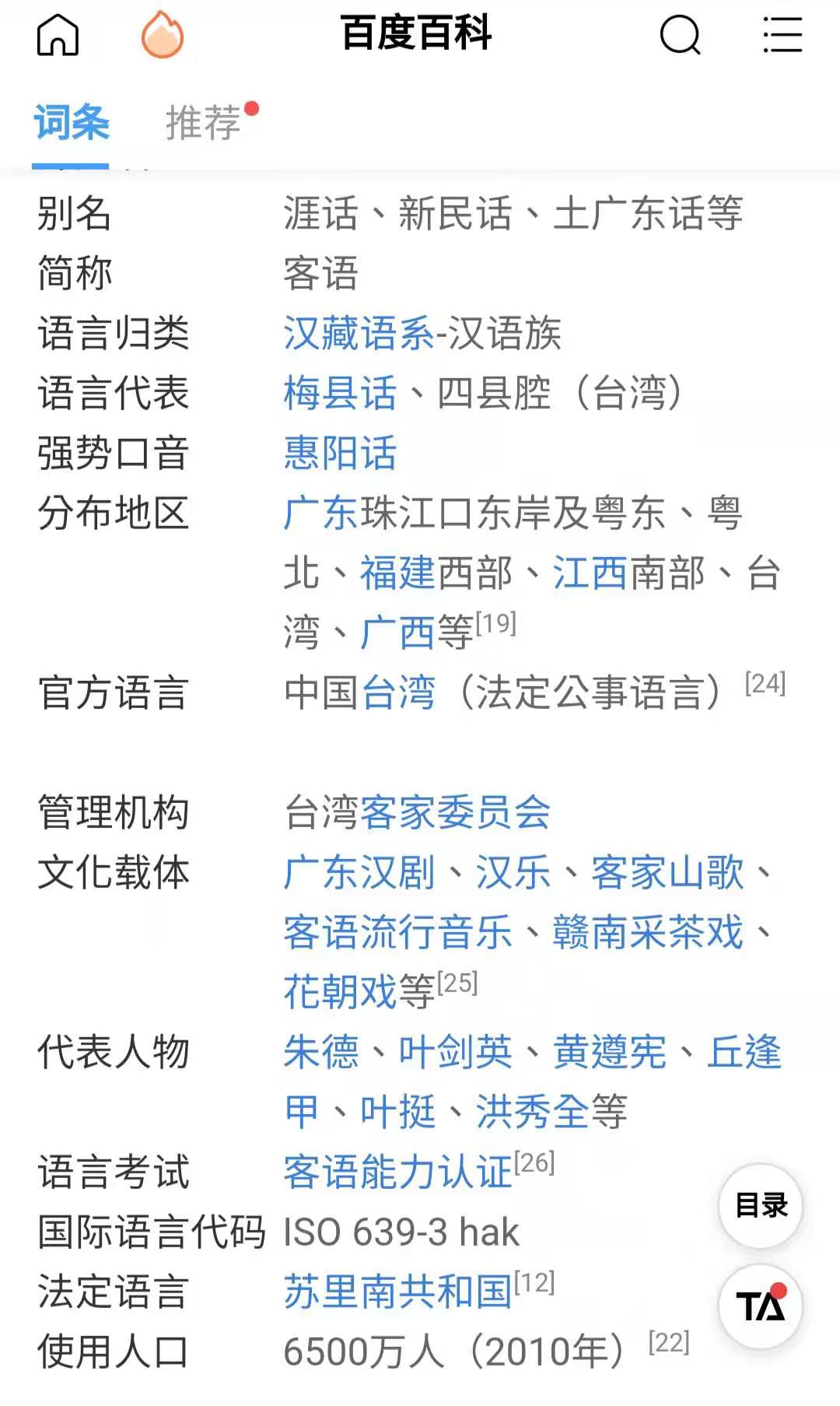Screen dimensions: 840x1406
Task: Open the 目录 floating button
Action: (x=761, y=1205)
